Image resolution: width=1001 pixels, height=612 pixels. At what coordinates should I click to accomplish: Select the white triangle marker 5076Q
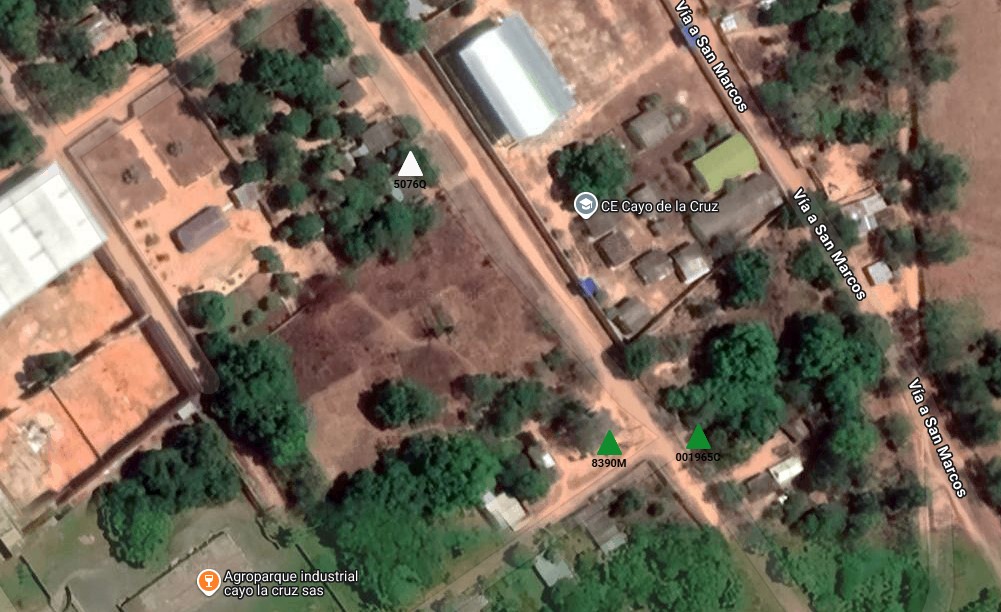[x=410, y=165]
